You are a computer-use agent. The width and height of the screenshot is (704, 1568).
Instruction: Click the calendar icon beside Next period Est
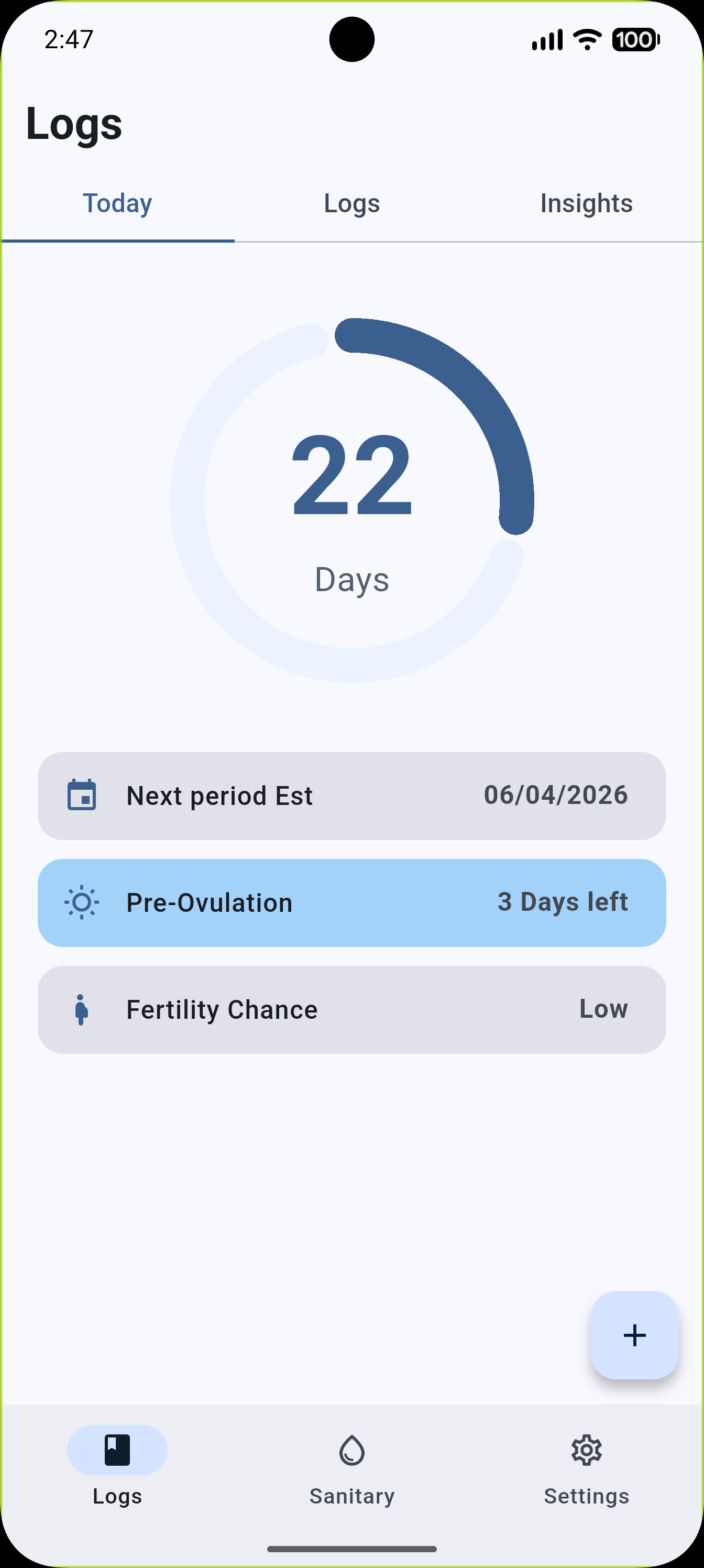83,794
